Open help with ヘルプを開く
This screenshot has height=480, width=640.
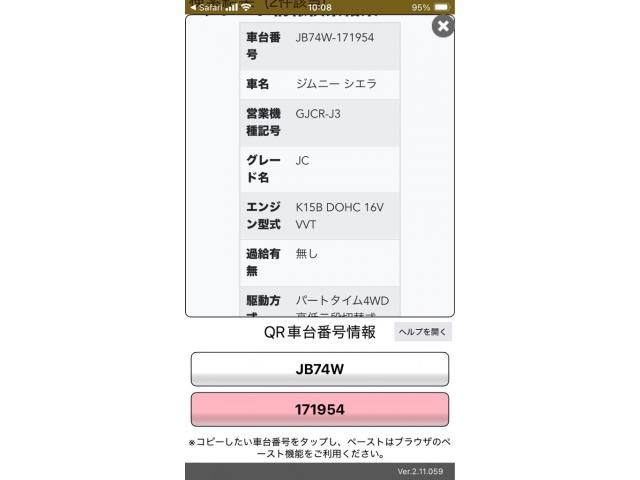[423, 332]
